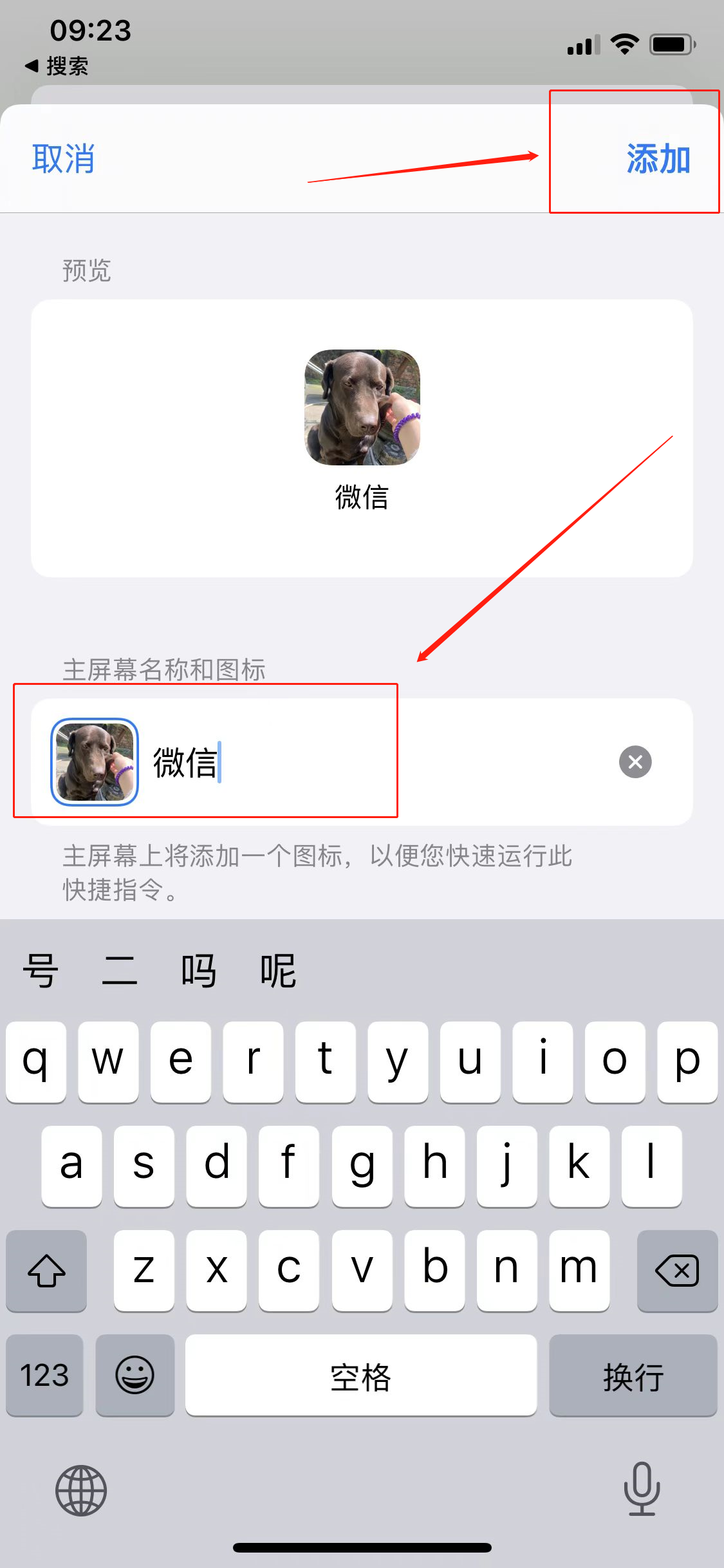Tap 取消 to cancel adding
Screen dimensions: 724x1568
tap(63, 159)
